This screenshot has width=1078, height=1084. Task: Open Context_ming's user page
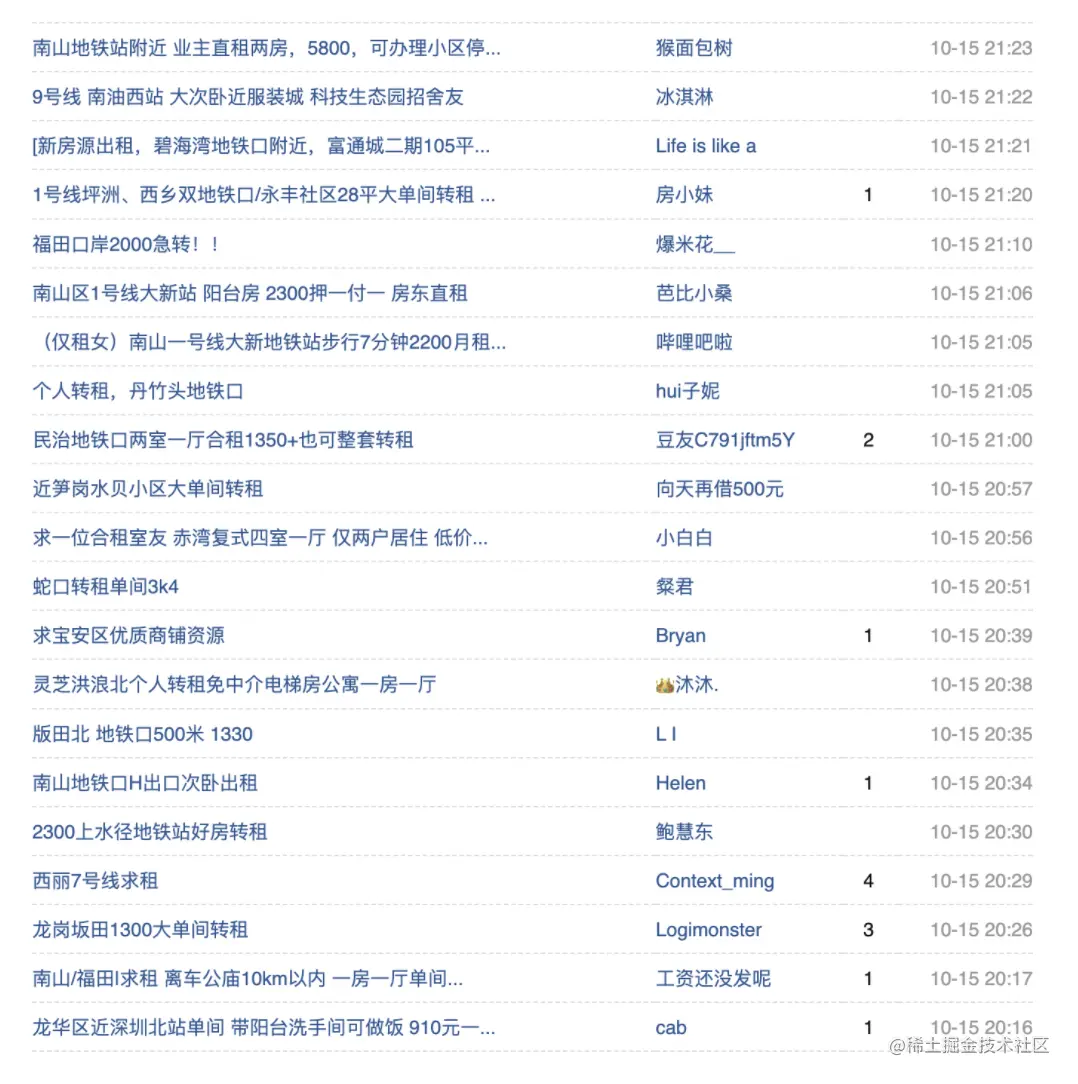[x=714, y=881]
